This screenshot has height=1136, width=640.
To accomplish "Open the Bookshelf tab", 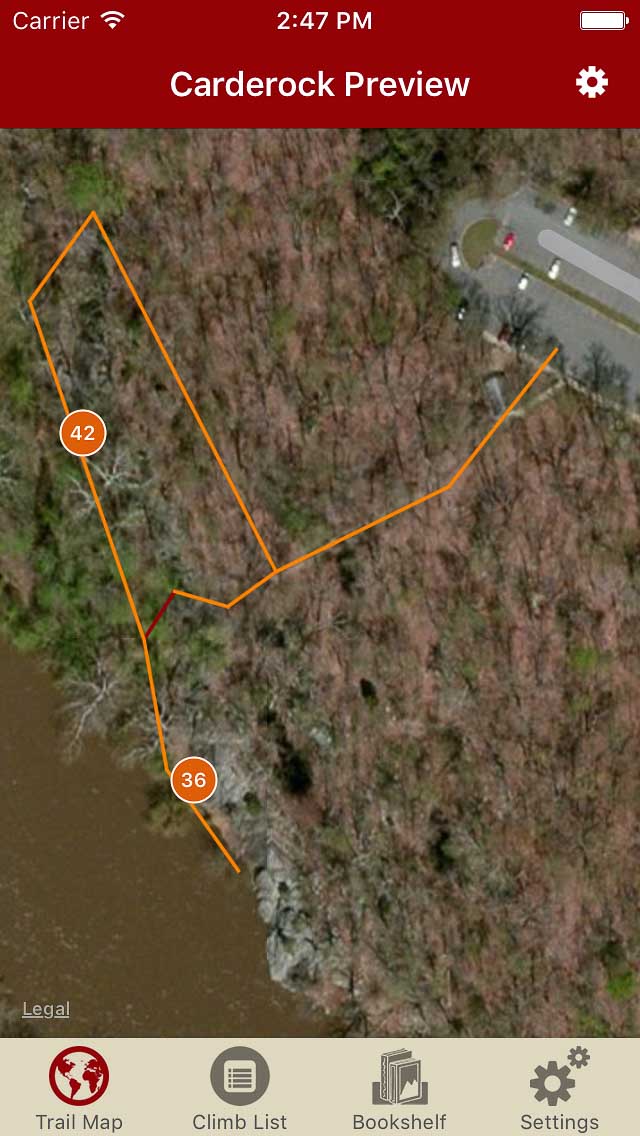I will pos(399,1090).
